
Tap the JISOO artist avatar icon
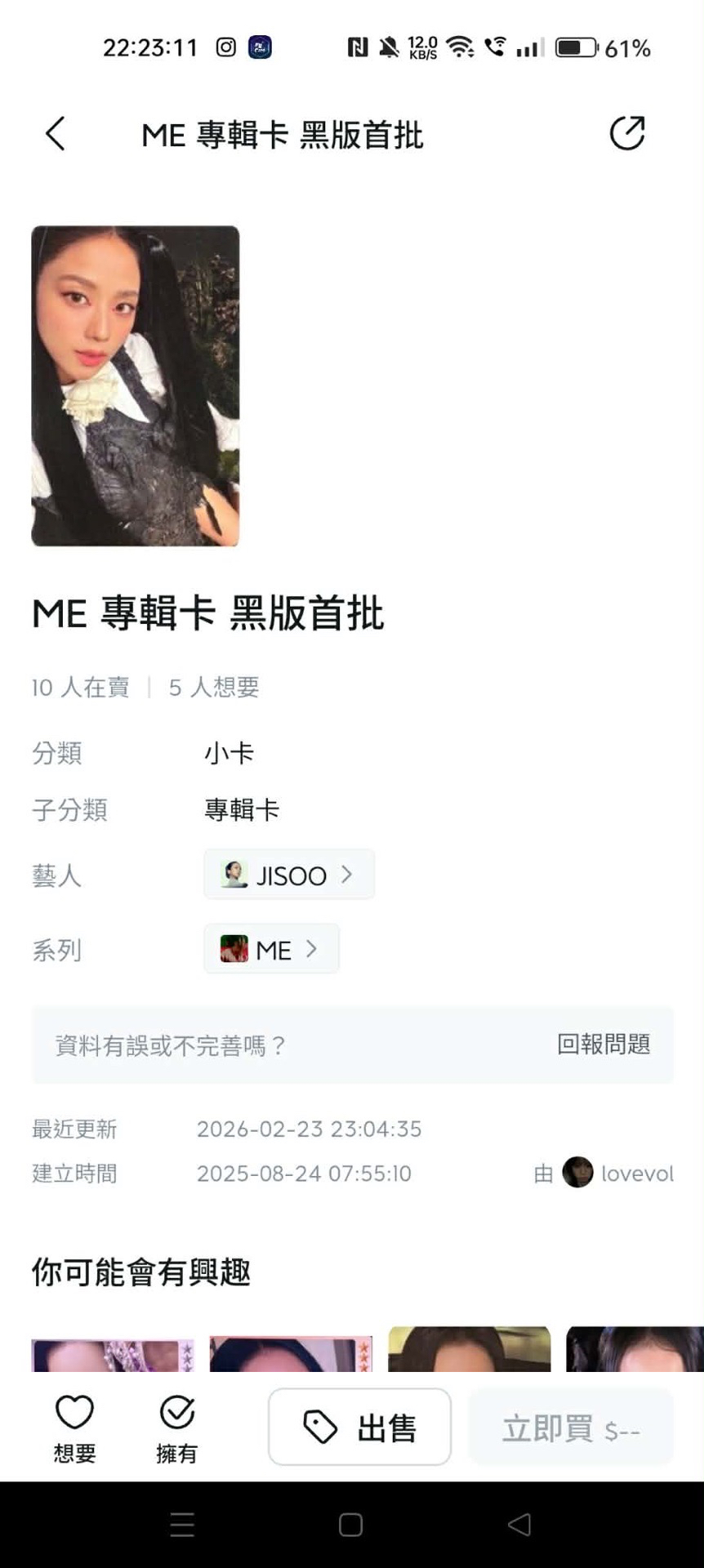tap(233, 874)
